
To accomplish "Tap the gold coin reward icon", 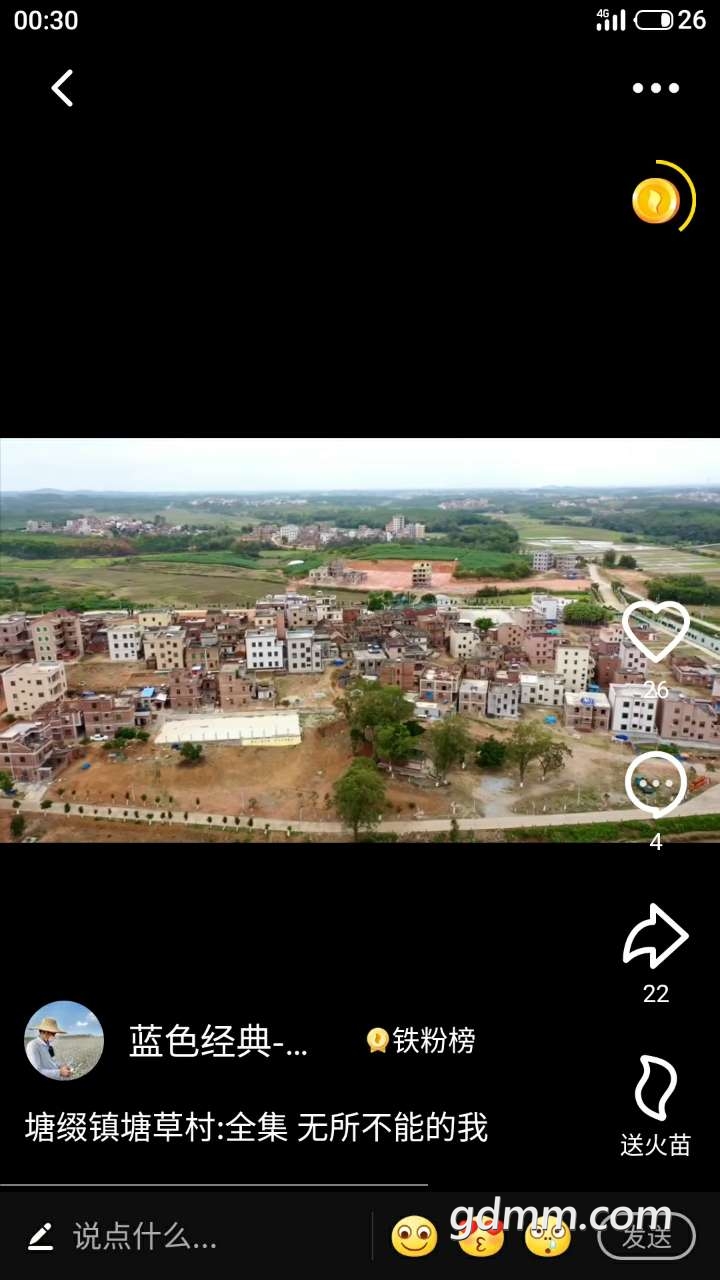I will [657, 200].
